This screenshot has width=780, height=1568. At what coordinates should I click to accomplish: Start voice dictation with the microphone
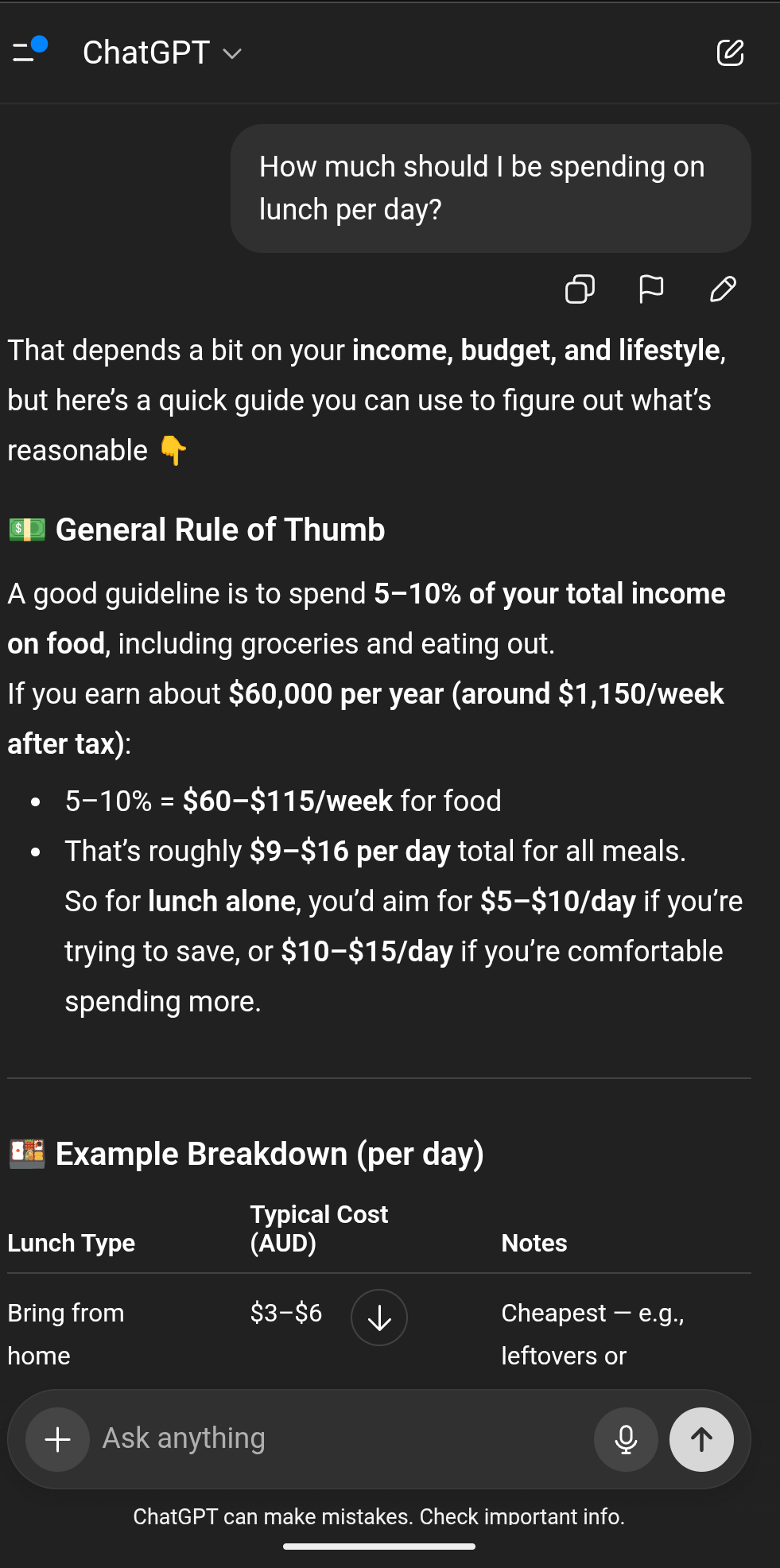pos(626,1439)
